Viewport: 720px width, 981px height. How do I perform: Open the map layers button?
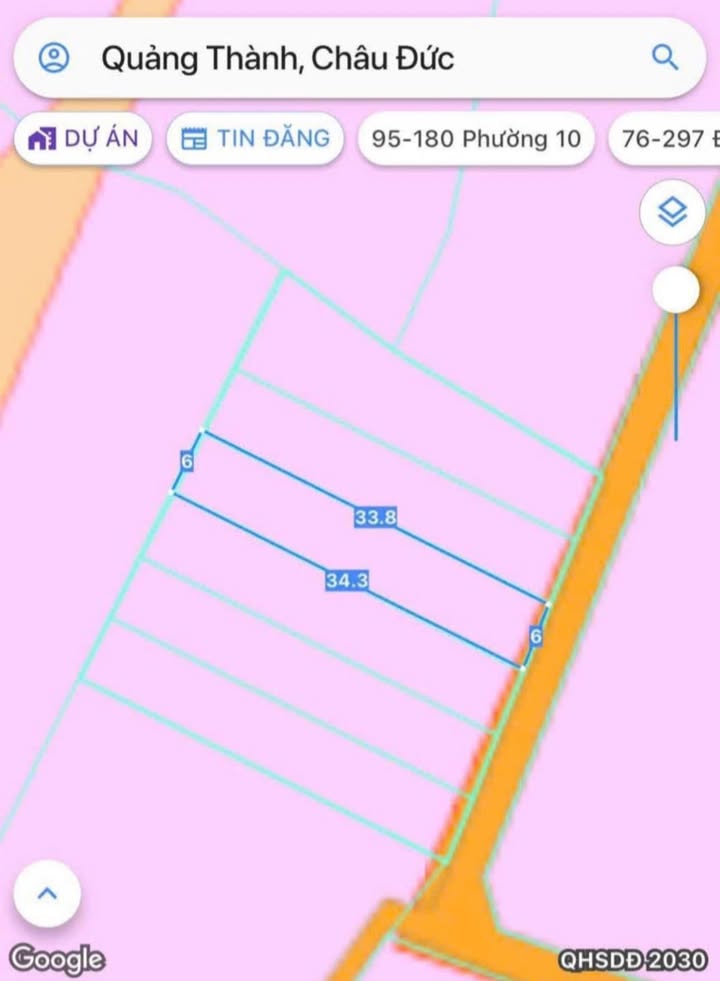(x=674, y=212)
